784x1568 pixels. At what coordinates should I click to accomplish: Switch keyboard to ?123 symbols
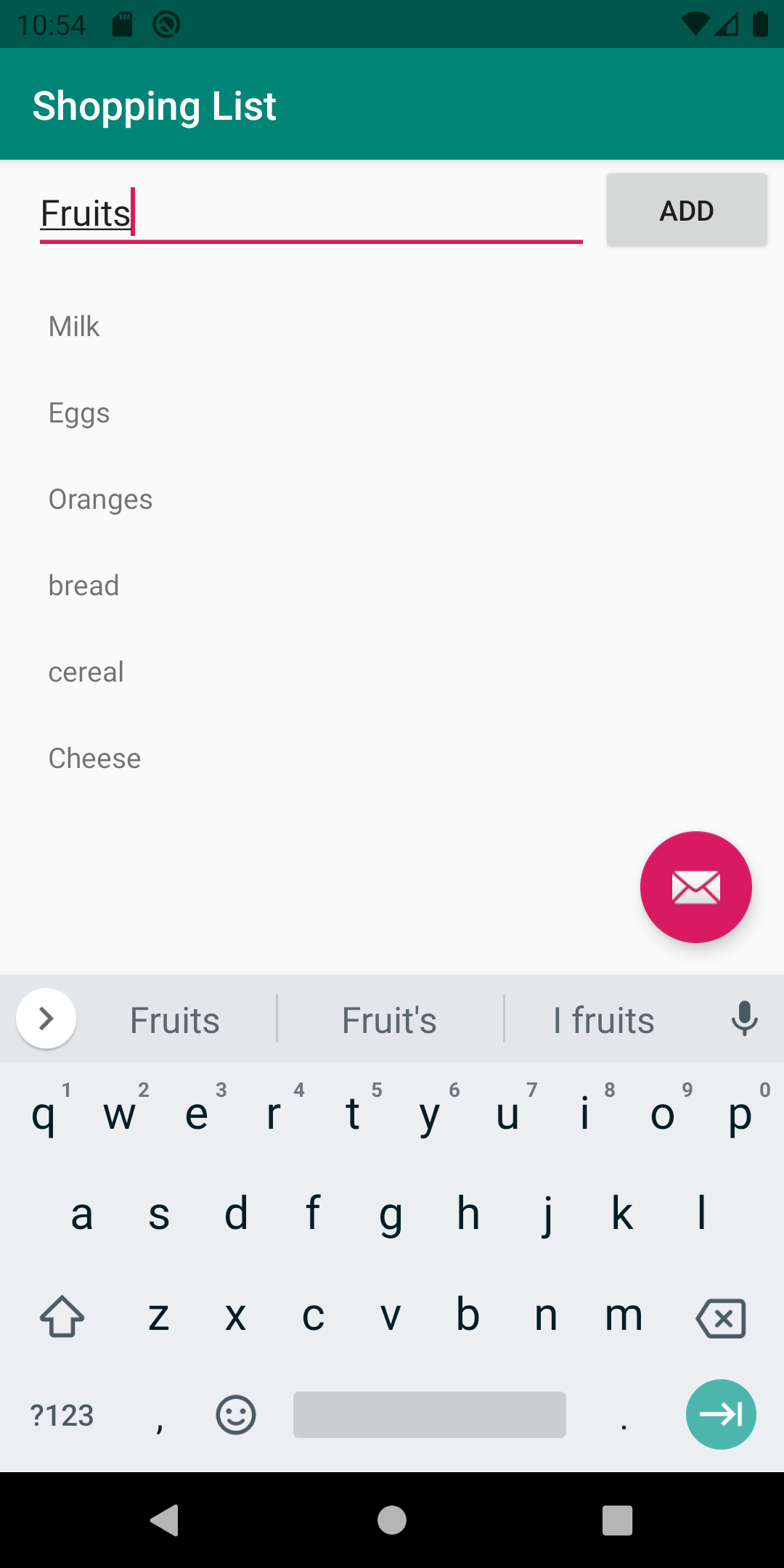pos(62,1415)
